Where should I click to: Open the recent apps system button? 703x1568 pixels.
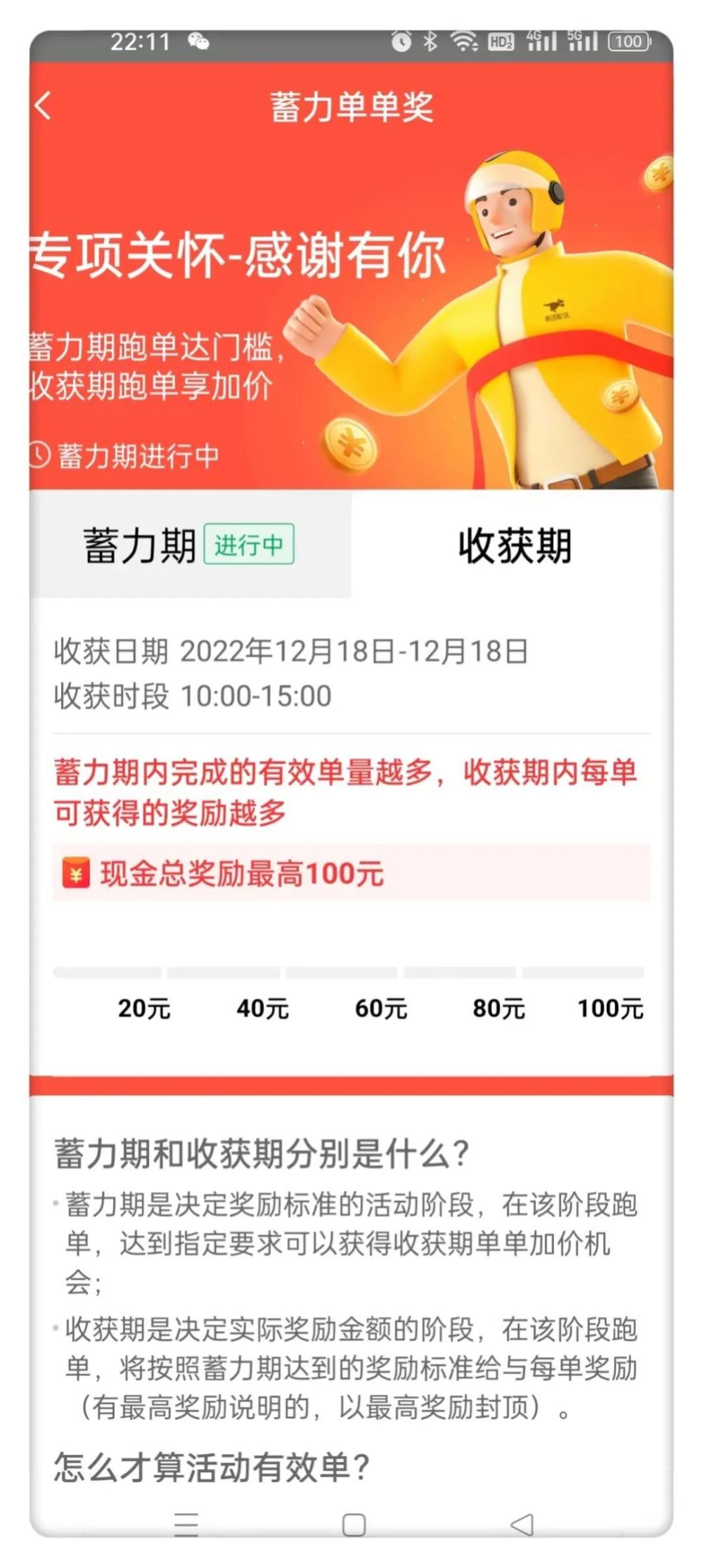click(186, 1524)
